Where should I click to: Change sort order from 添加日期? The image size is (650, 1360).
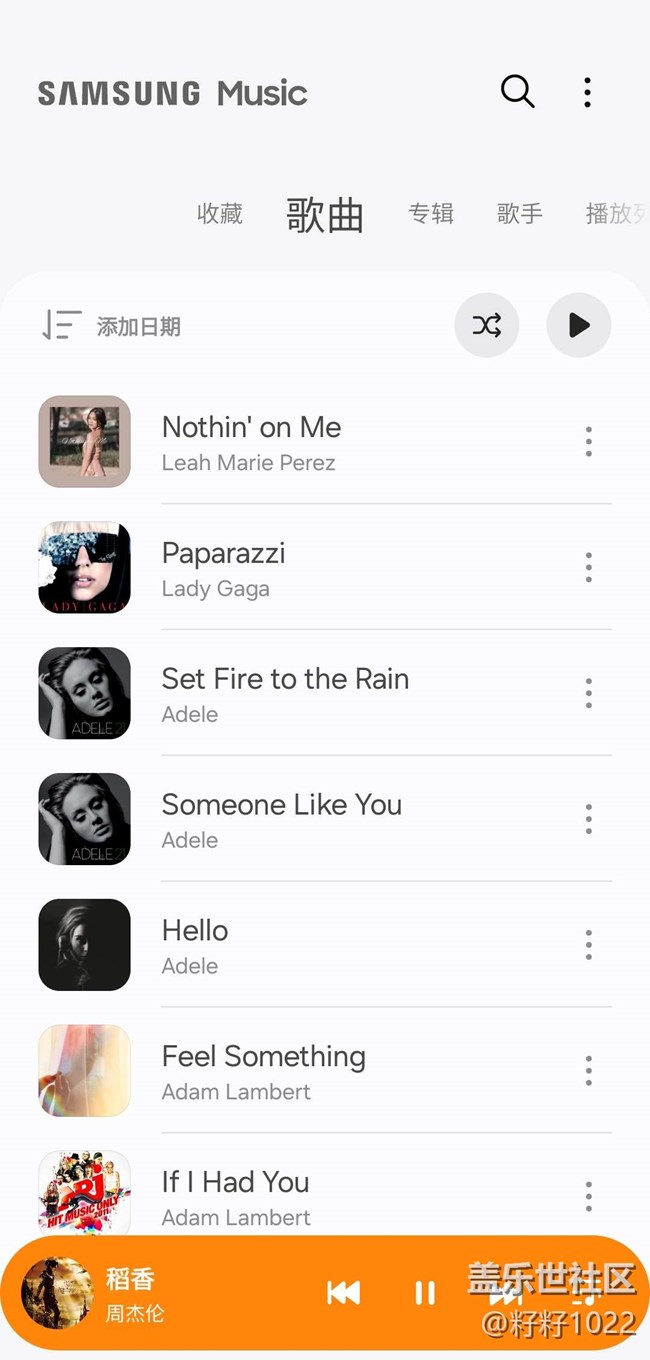(111, 326)
